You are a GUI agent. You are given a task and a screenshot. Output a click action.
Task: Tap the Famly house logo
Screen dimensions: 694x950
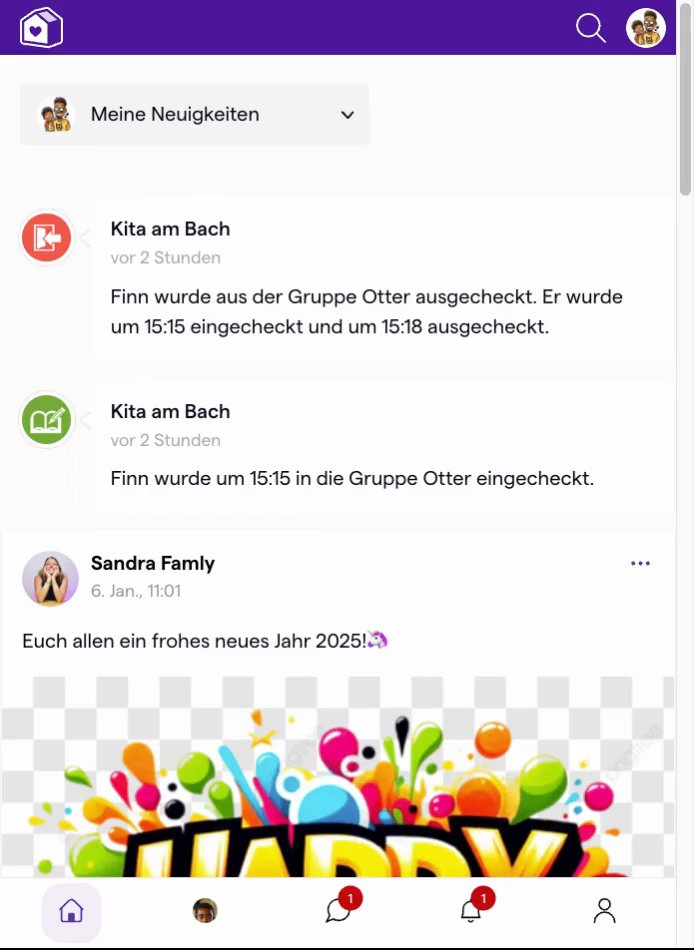[41, 28]
